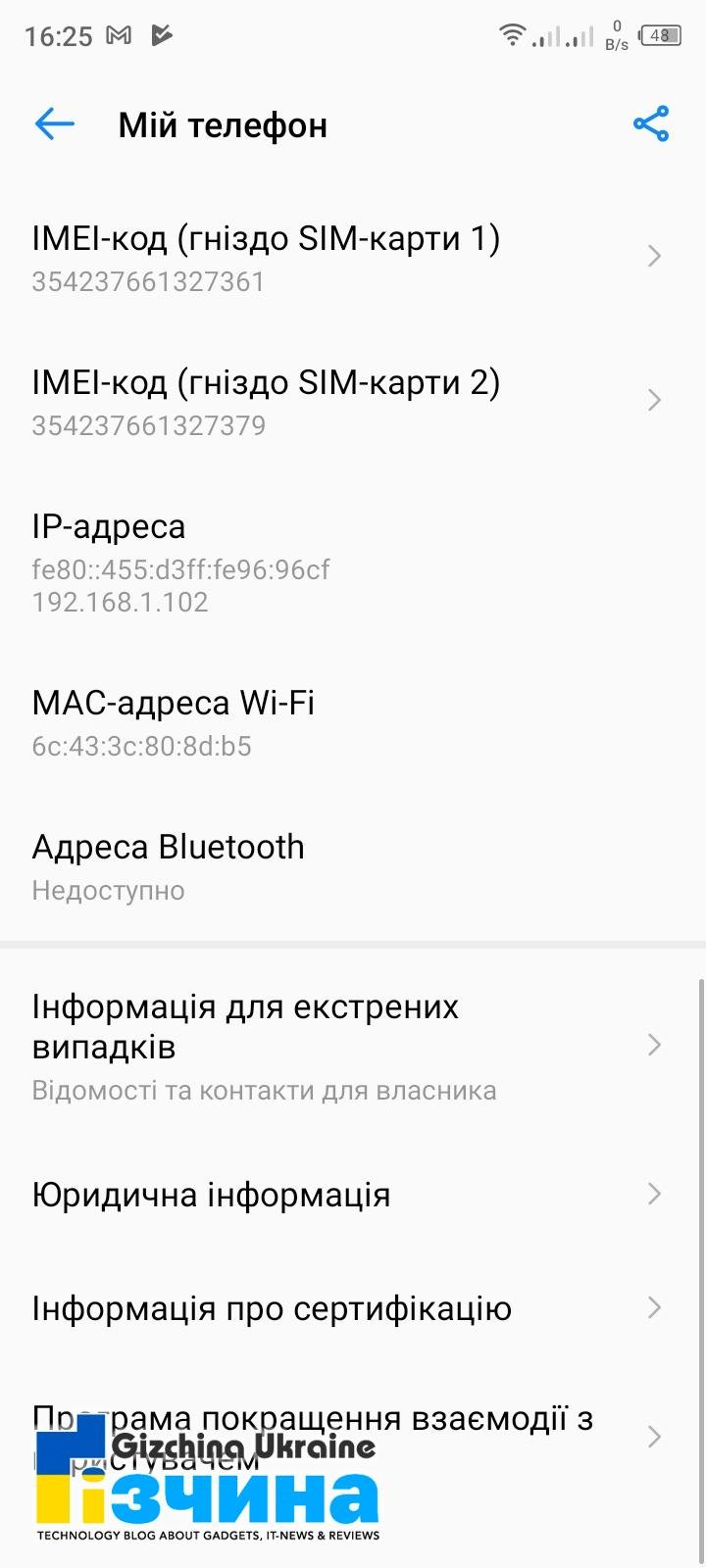Open Інформація для екстрених випадків via its chevron
The width and height of the screenshot is (706, 1568).
click(x=654, y=1045)
